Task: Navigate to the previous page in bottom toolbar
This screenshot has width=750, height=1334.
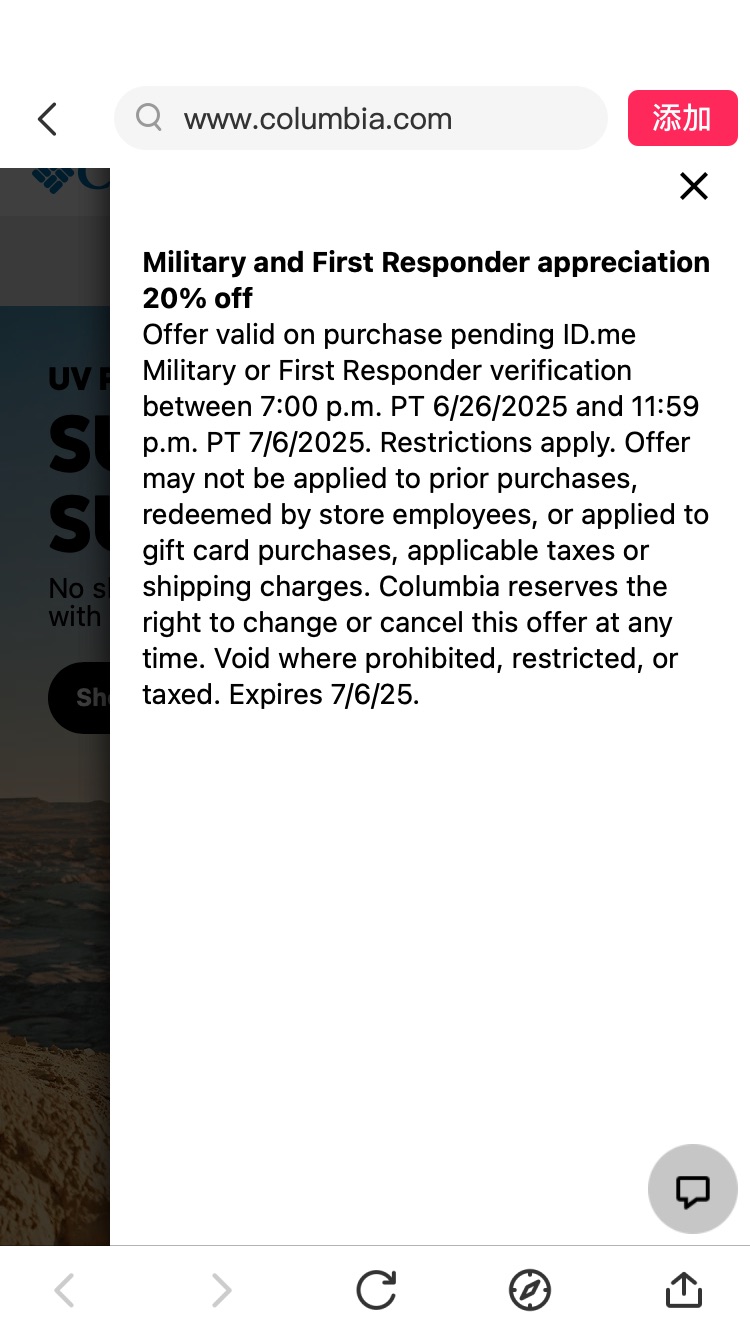Action: tap(64, 1290)
